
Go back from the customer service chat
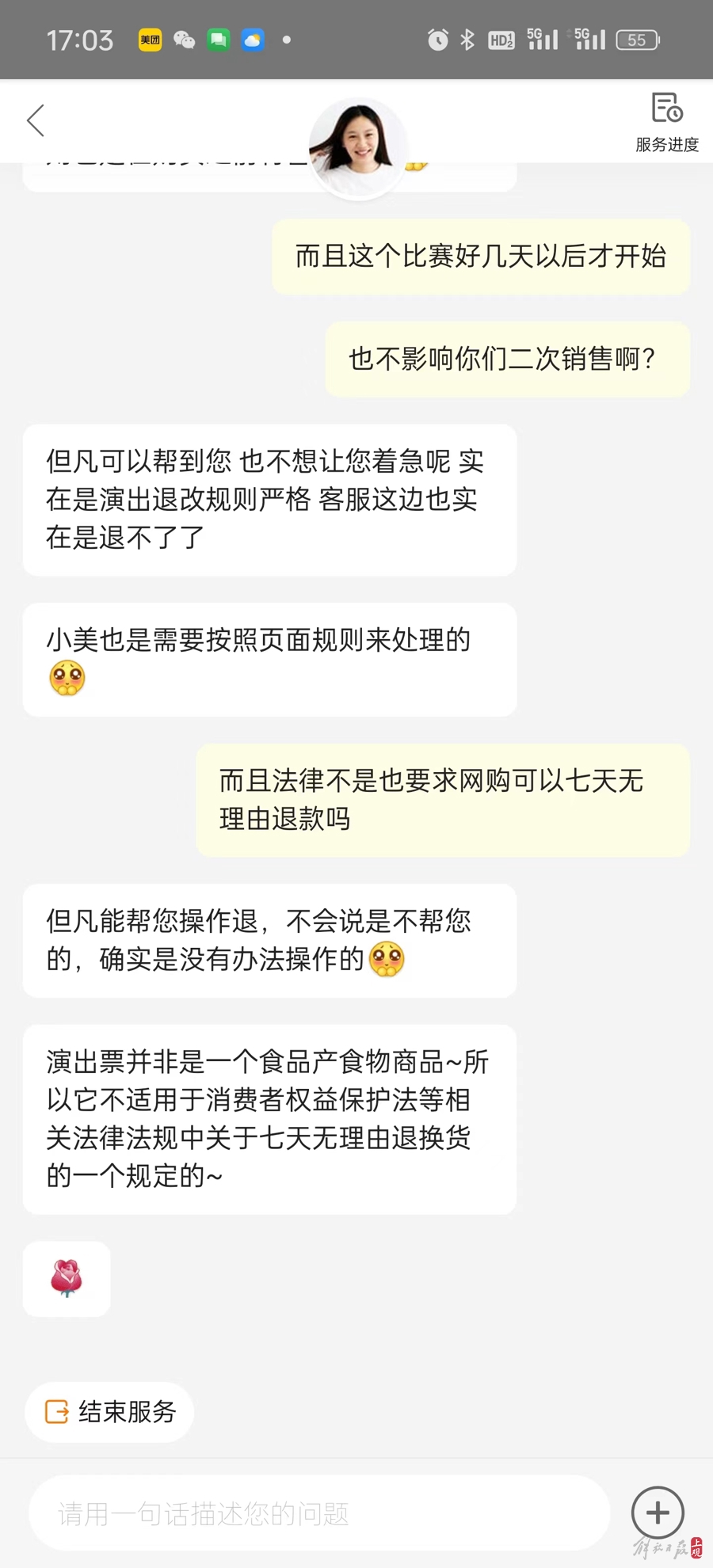(x=36, y=120)
